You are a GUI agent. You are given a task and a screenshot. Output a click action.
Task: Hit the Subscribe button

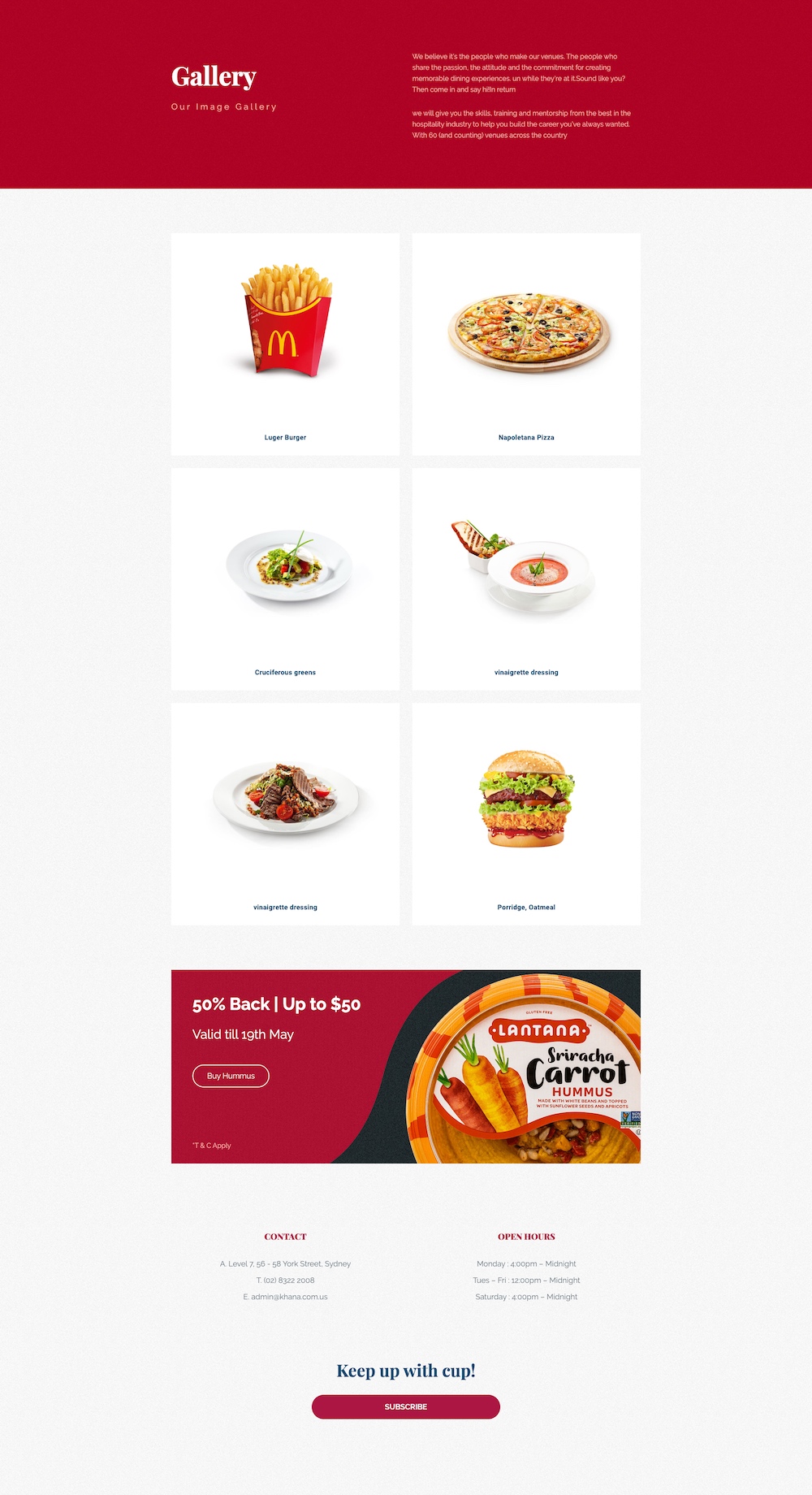[406, 1406]
